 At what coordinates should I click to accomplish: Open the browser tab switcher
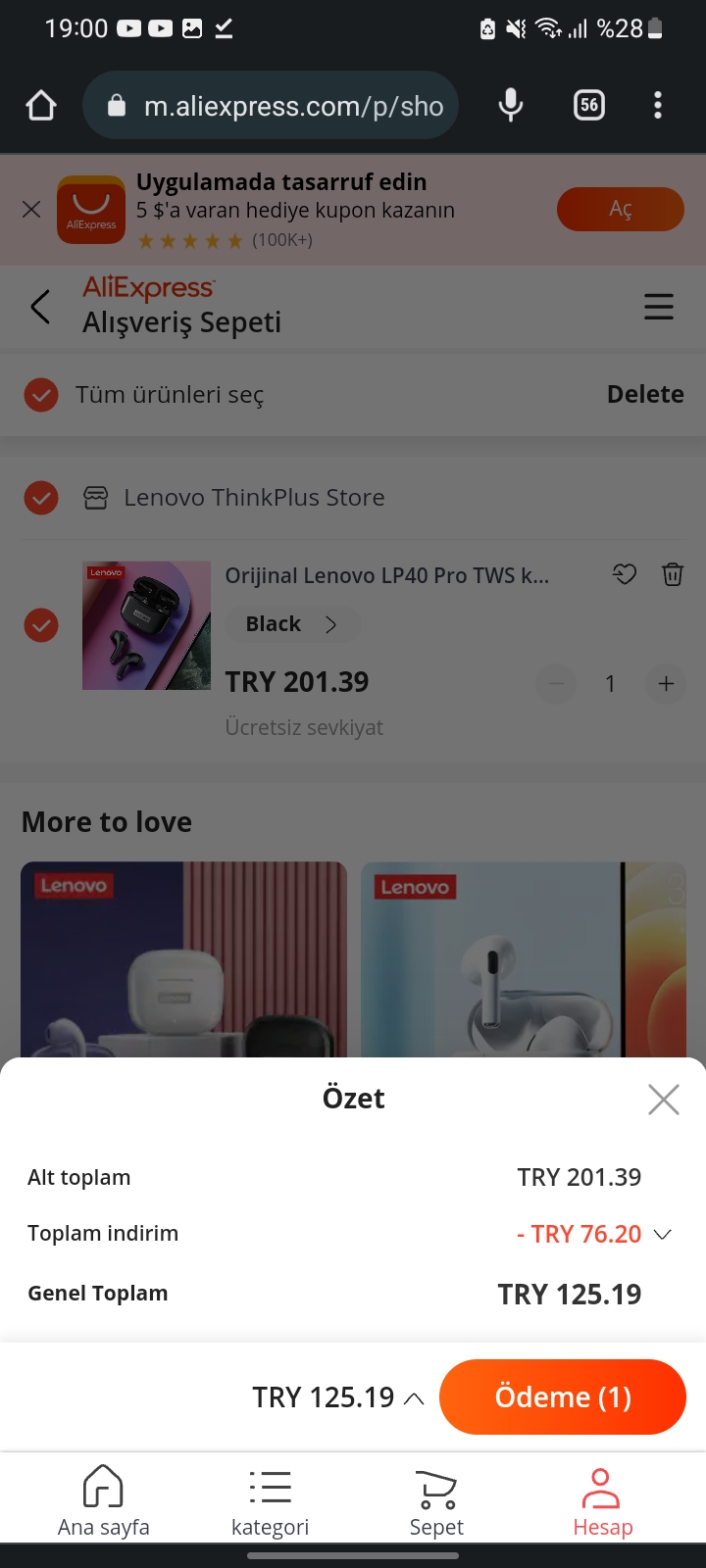tap(588, 105)
